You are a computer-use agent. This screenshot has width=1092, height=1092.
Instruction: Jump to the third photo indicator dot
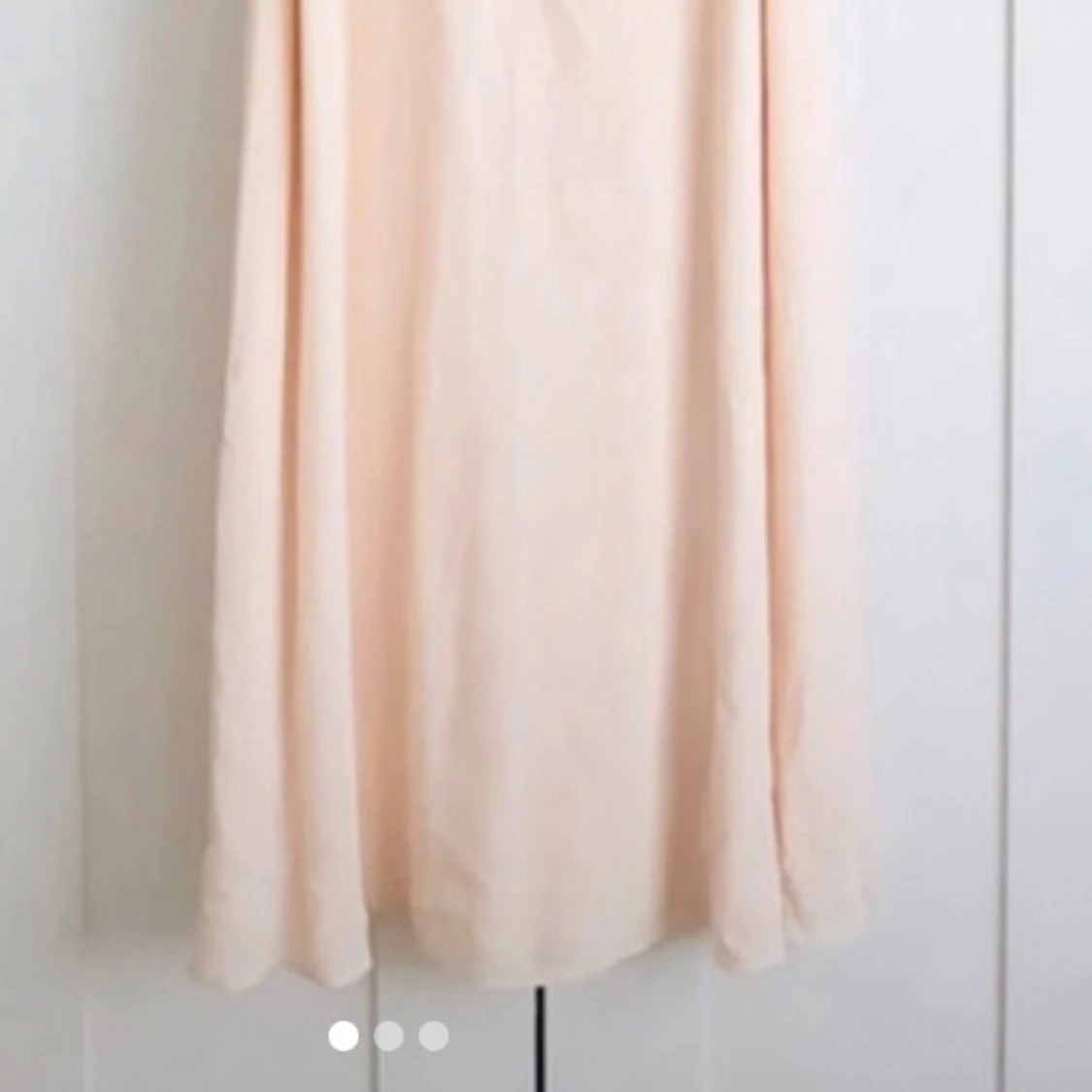(x=433, y=1036)
